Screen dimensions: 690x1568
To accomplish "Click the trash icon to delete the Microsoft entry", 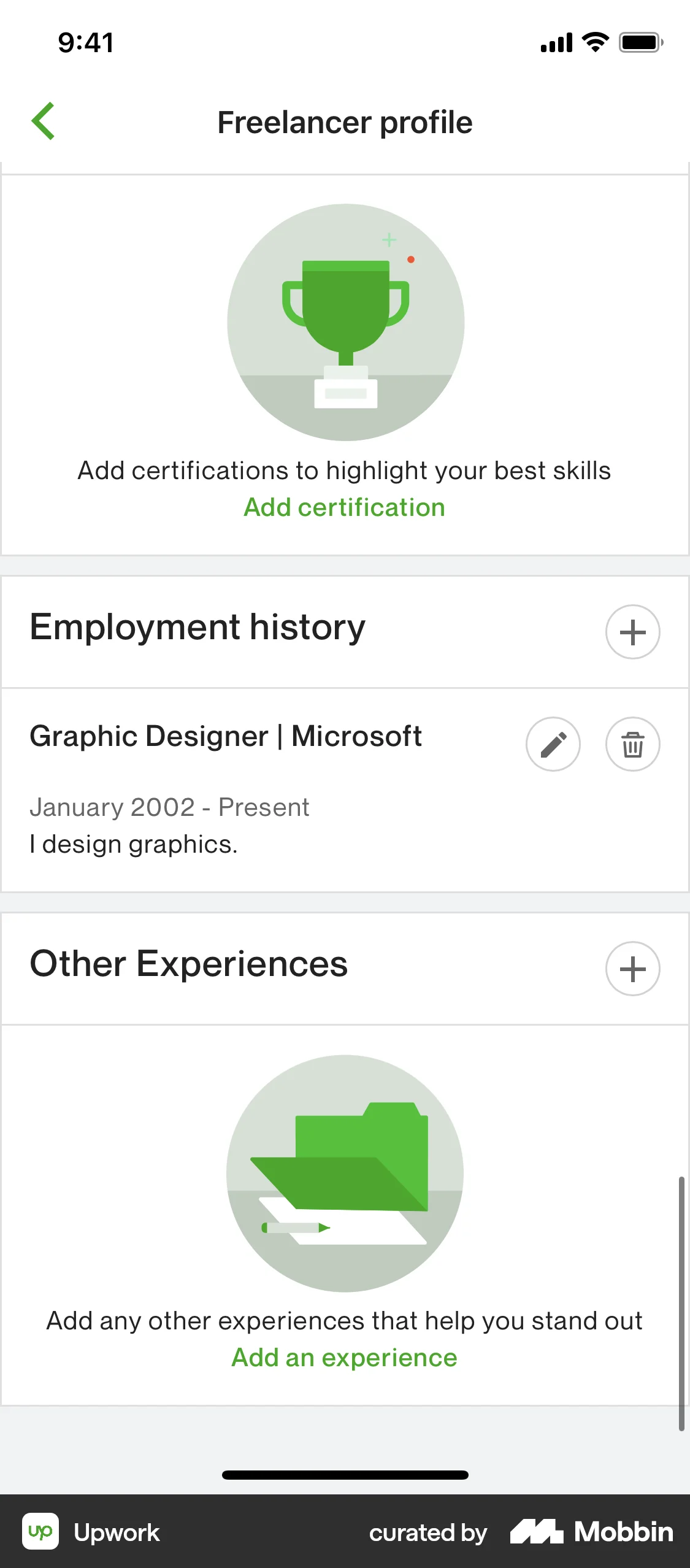I will [632, 744].
